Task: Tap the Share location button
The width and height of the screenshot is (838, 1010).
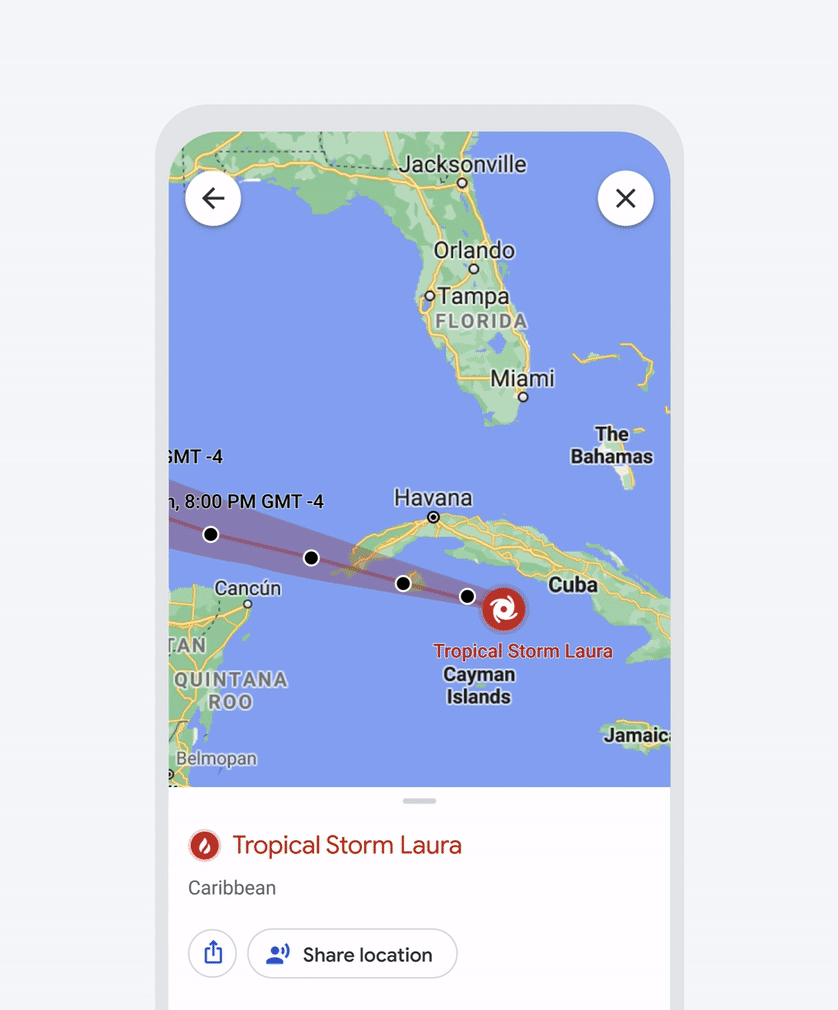Action: 352,953
